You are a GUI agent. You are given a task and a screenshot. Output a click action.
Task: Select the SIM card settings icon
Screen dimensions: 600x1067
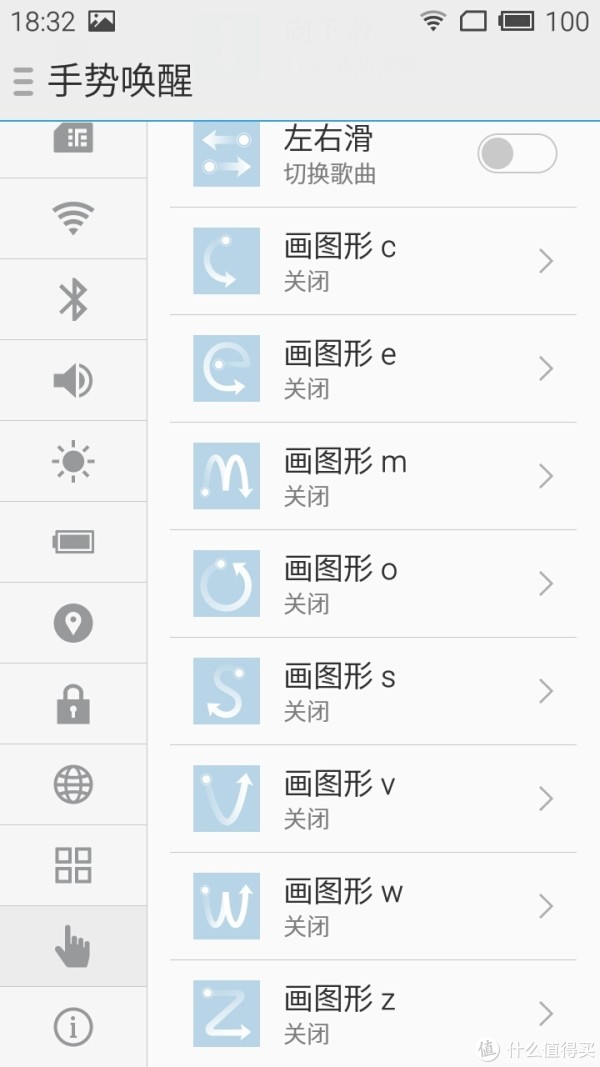[x=73, y=139]
